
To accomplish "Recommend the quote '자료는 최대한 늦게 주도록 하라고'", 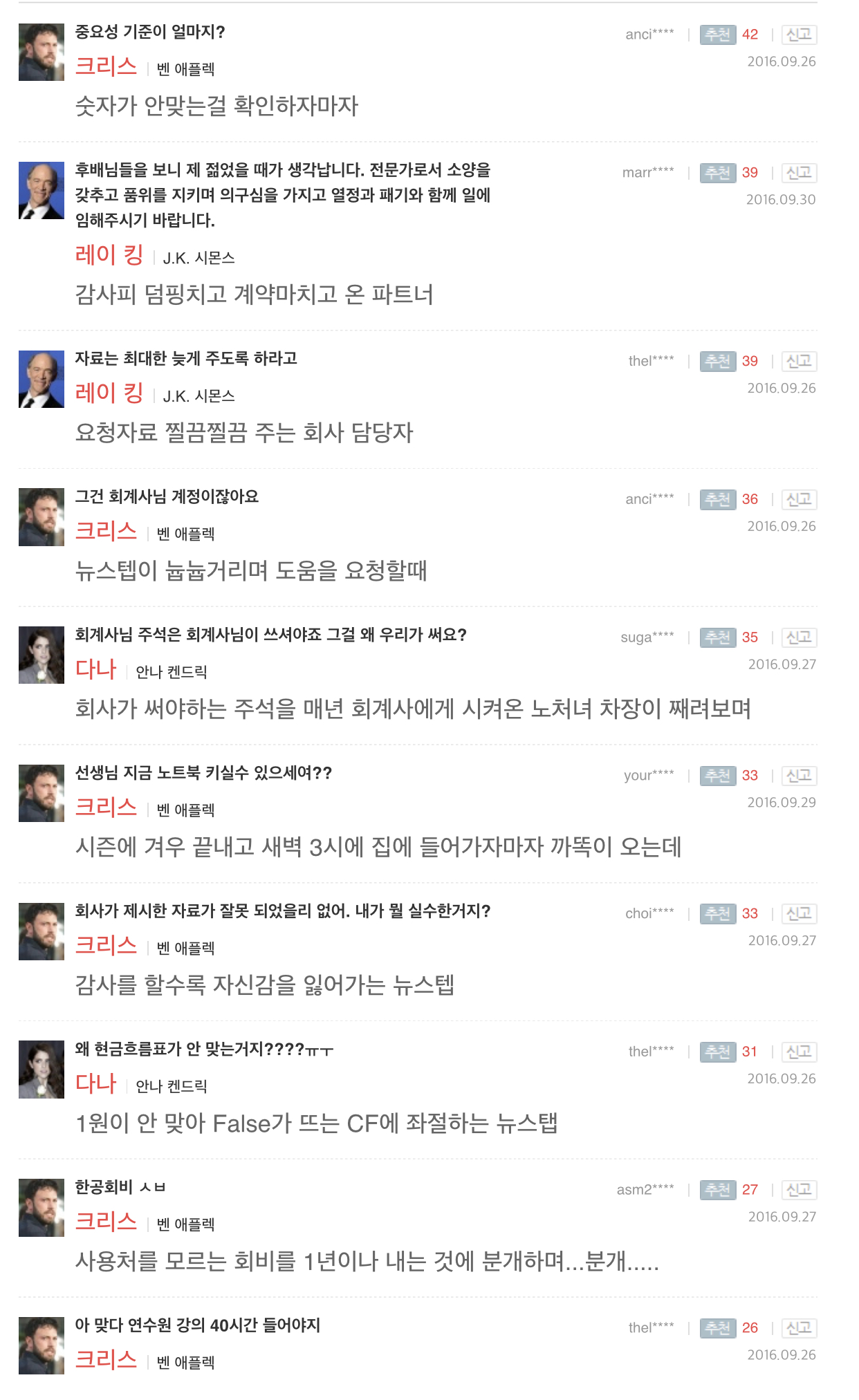I will point(717,361).
